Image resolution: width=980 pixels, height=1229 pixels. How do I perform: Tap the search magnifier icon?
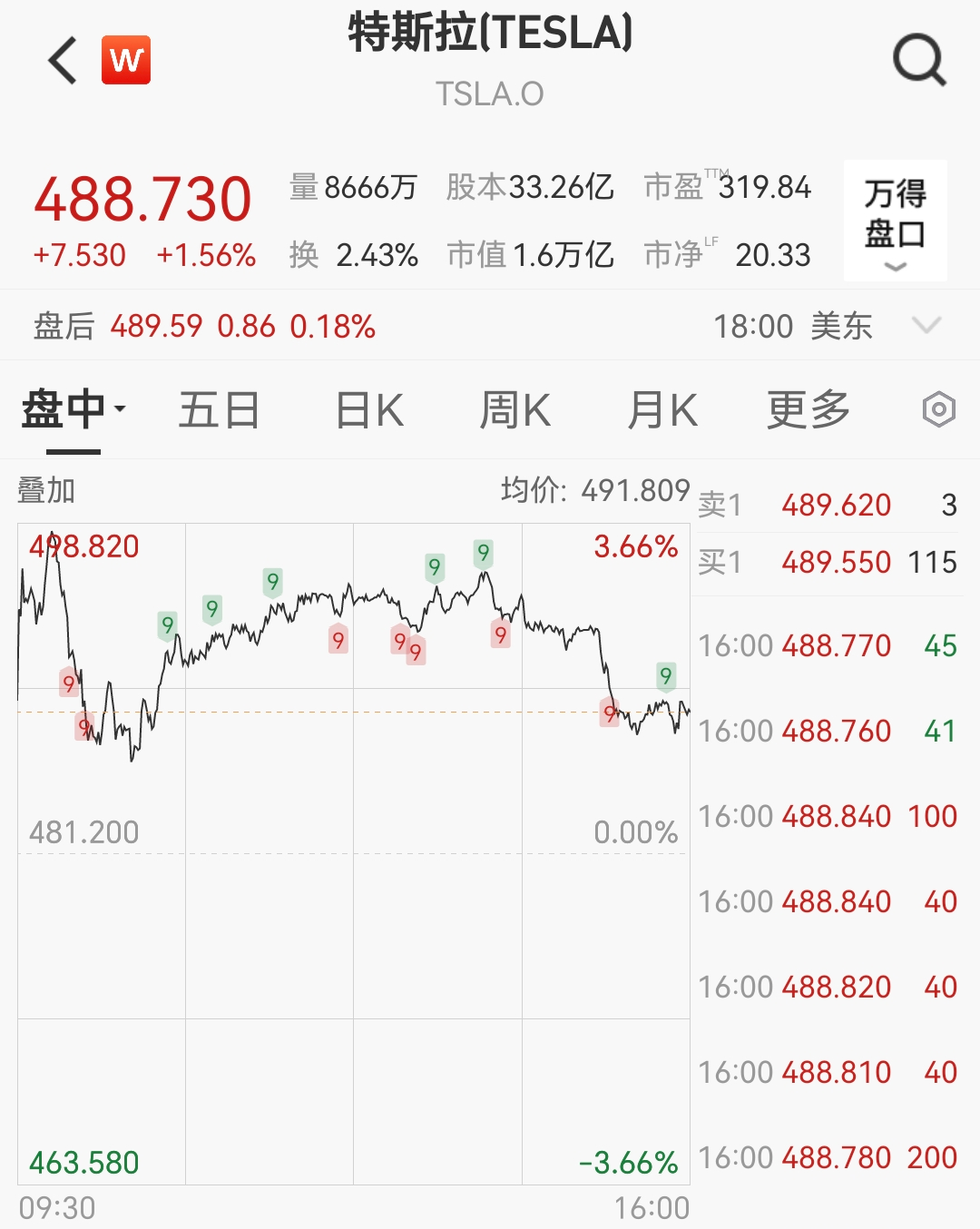click(920, 62)
